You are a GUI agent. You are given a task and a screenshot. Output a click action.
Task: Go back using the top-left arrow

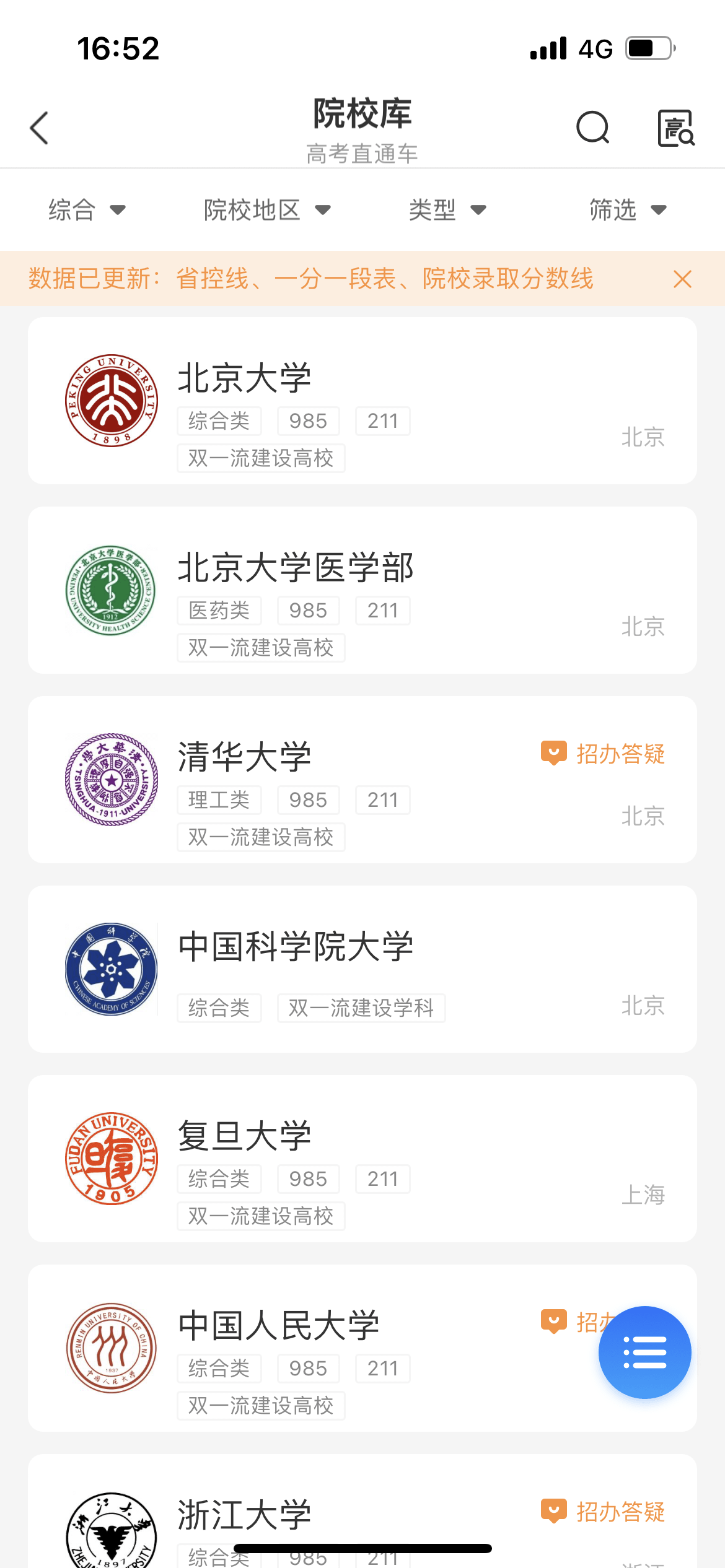coord(39,128)
